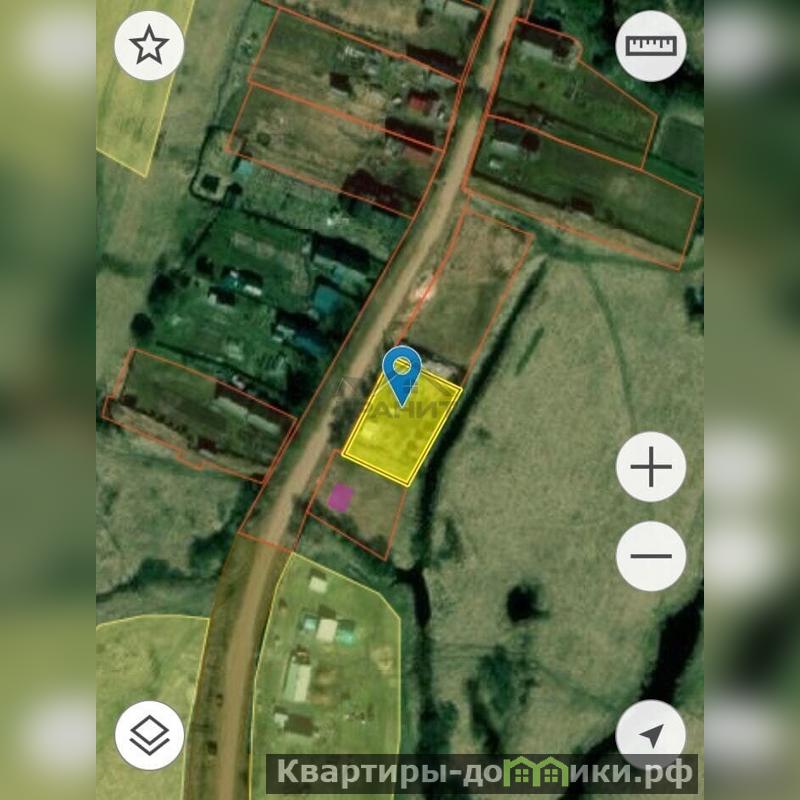The height and width of the screenshot is (800, 800).
Task: Open the map layers selector
Action: 149,735
